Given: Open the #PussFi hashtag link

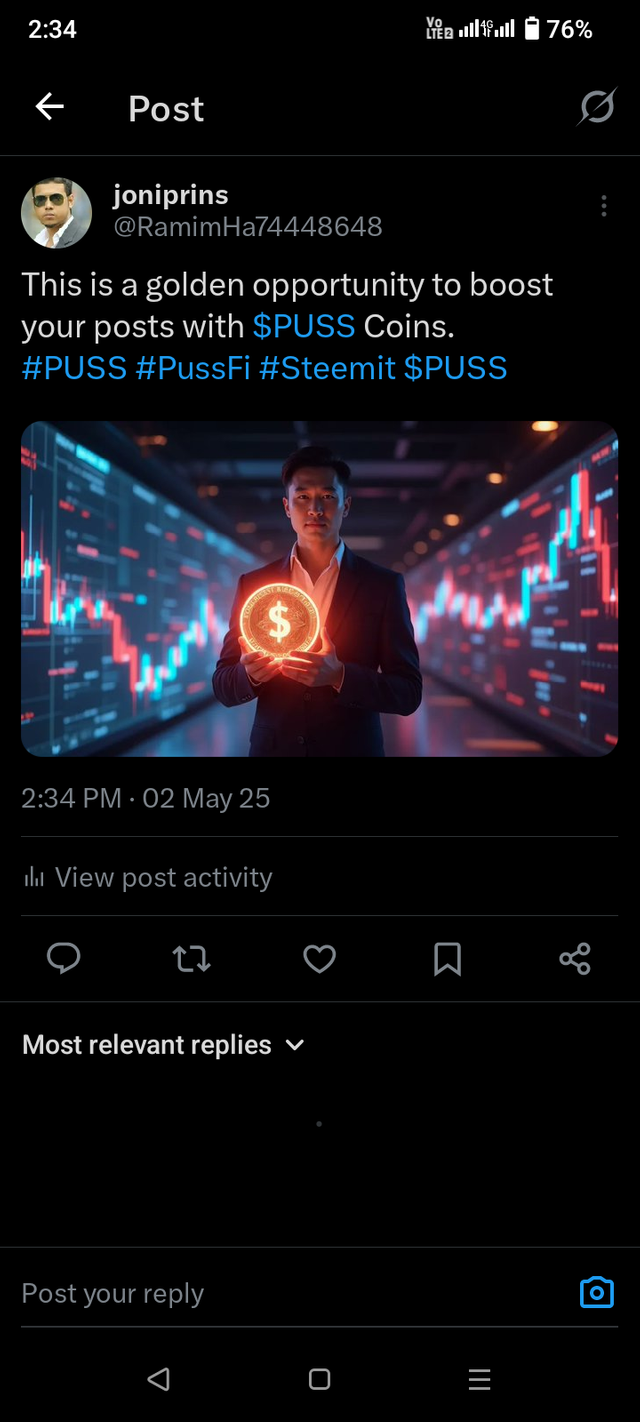Looking at the screenshot, I should pos(192,367).
